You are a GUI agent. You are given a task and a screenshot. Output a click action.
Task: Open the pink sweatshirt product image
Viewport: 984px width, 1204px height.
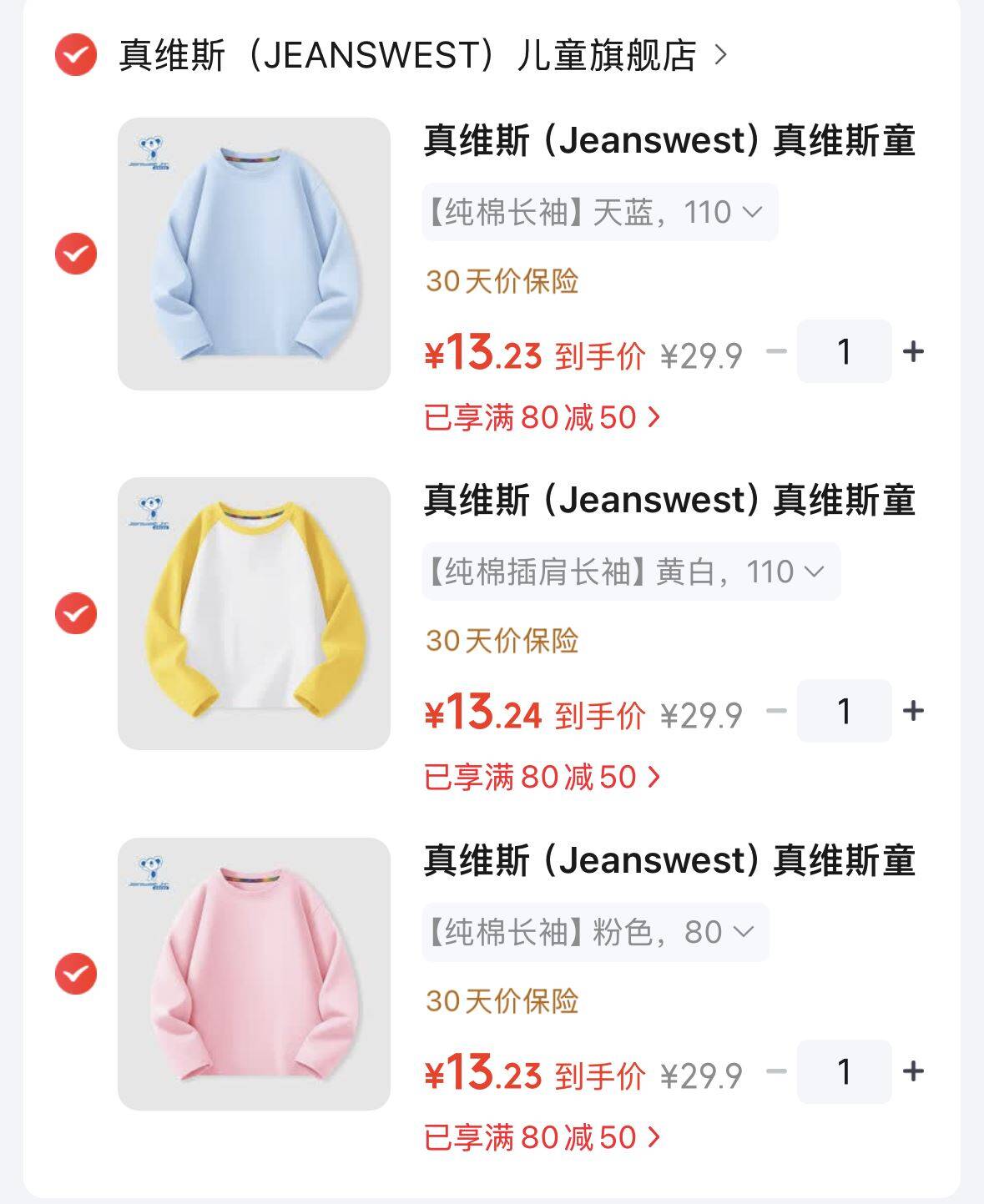(254, 974)
